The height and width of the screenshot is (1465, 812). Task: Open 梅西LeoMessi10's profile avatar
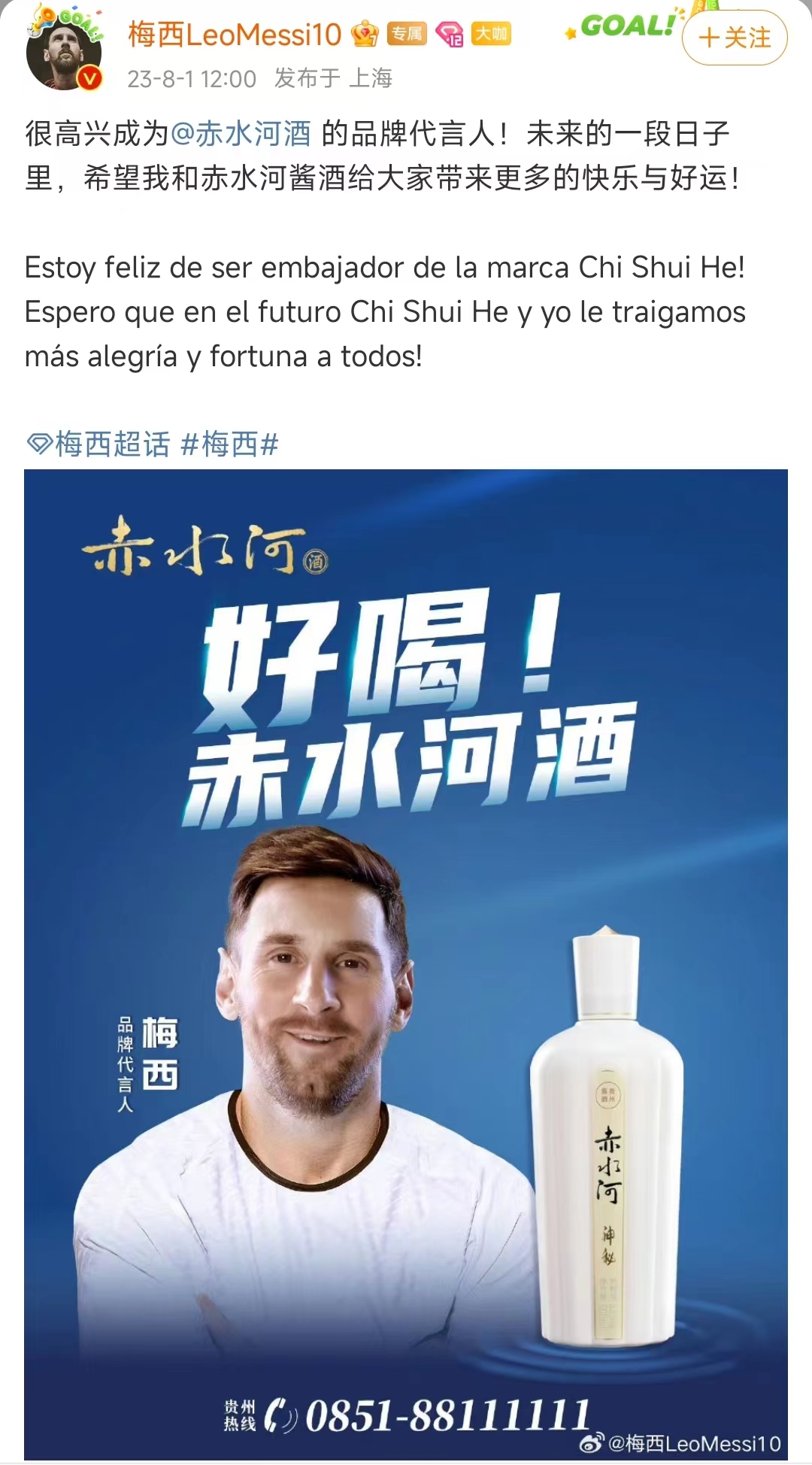coord(65,54)
